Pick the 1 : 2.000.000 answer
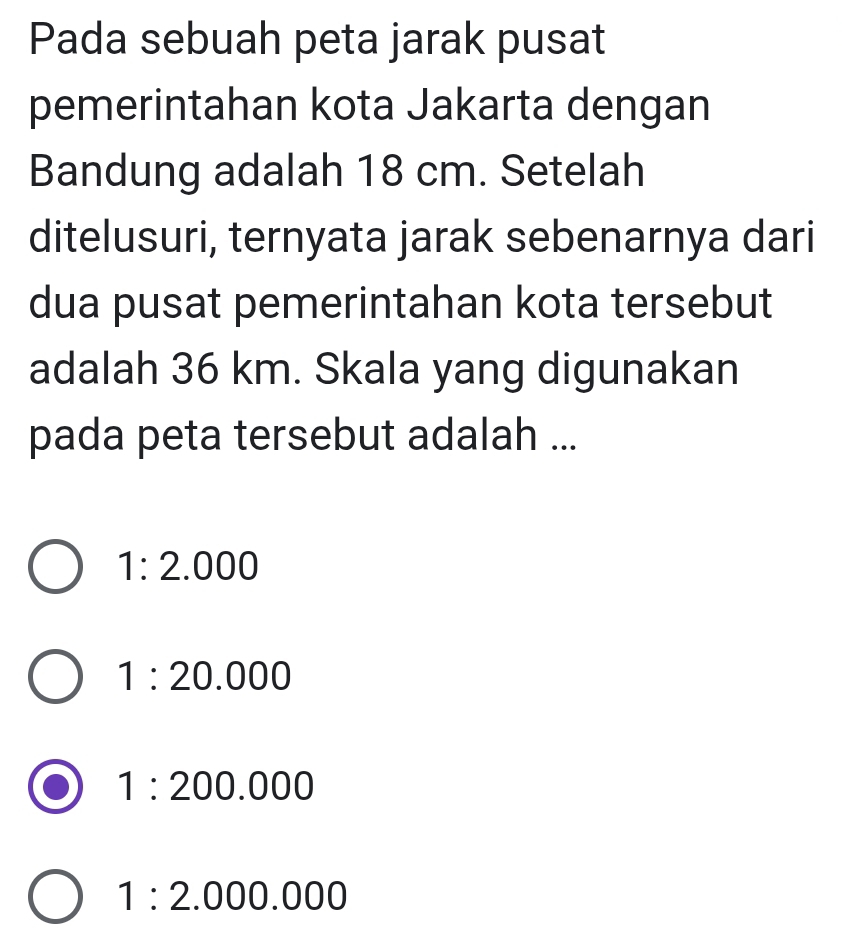842x944 pixels. (57, 895)
